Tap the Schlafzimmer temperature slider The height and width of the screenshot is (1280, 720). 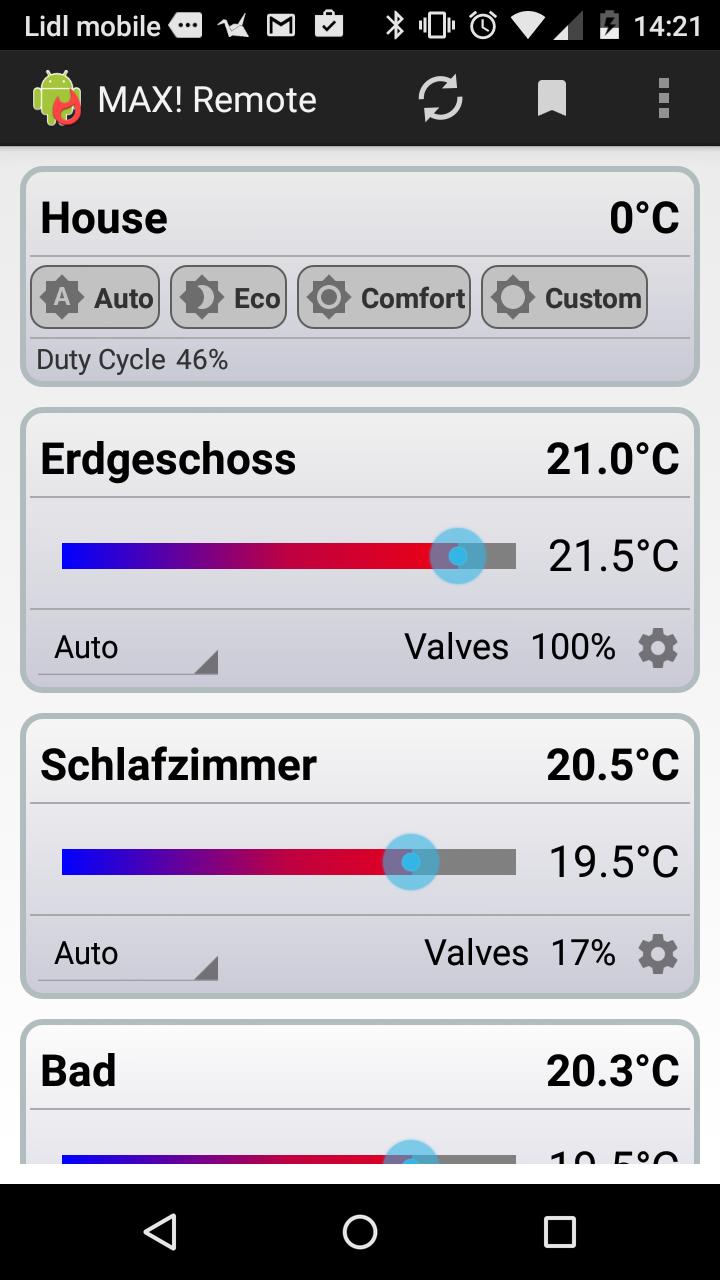(x=288, y=862)
